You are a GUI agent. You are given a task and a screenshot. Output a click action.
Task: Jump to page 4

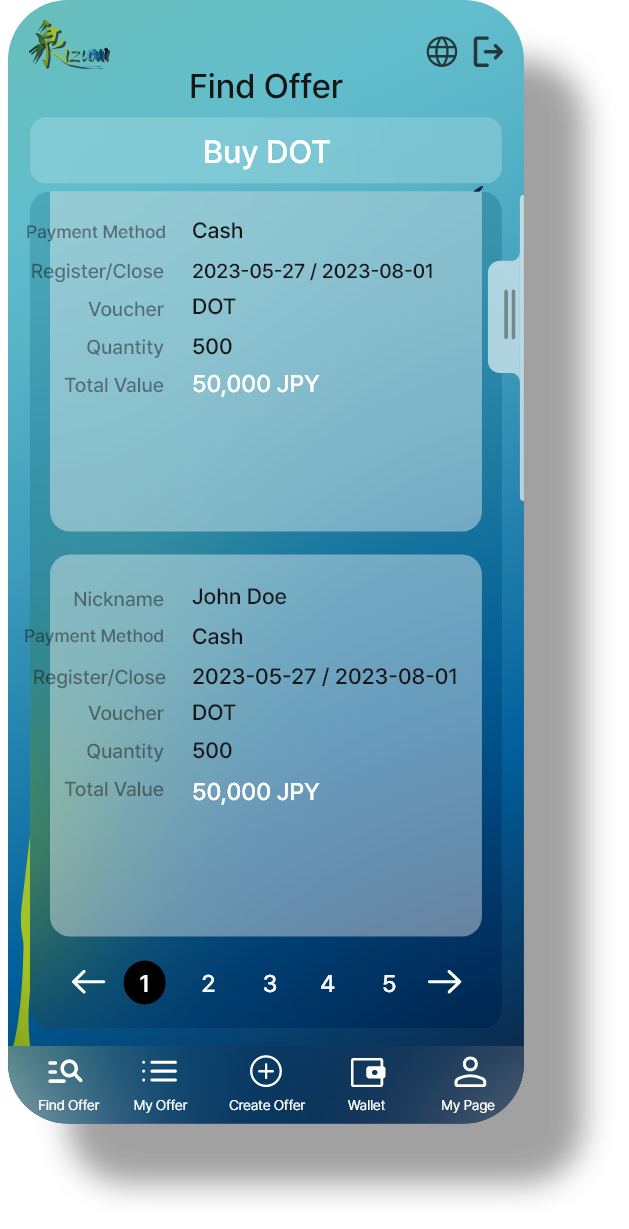click(x=327, y=984)
